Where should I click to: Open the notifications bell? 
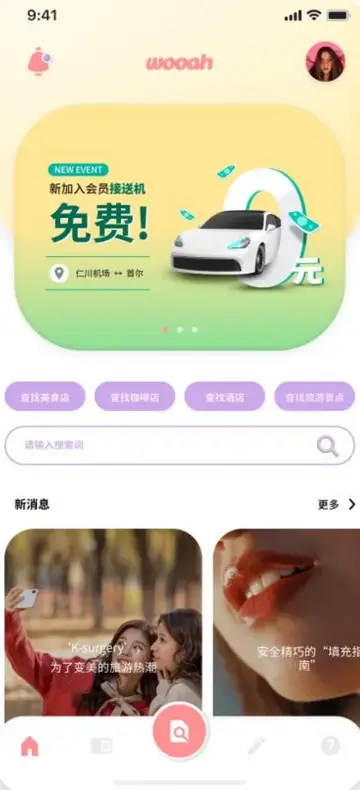pyautogui.click(x=39, y=61)
